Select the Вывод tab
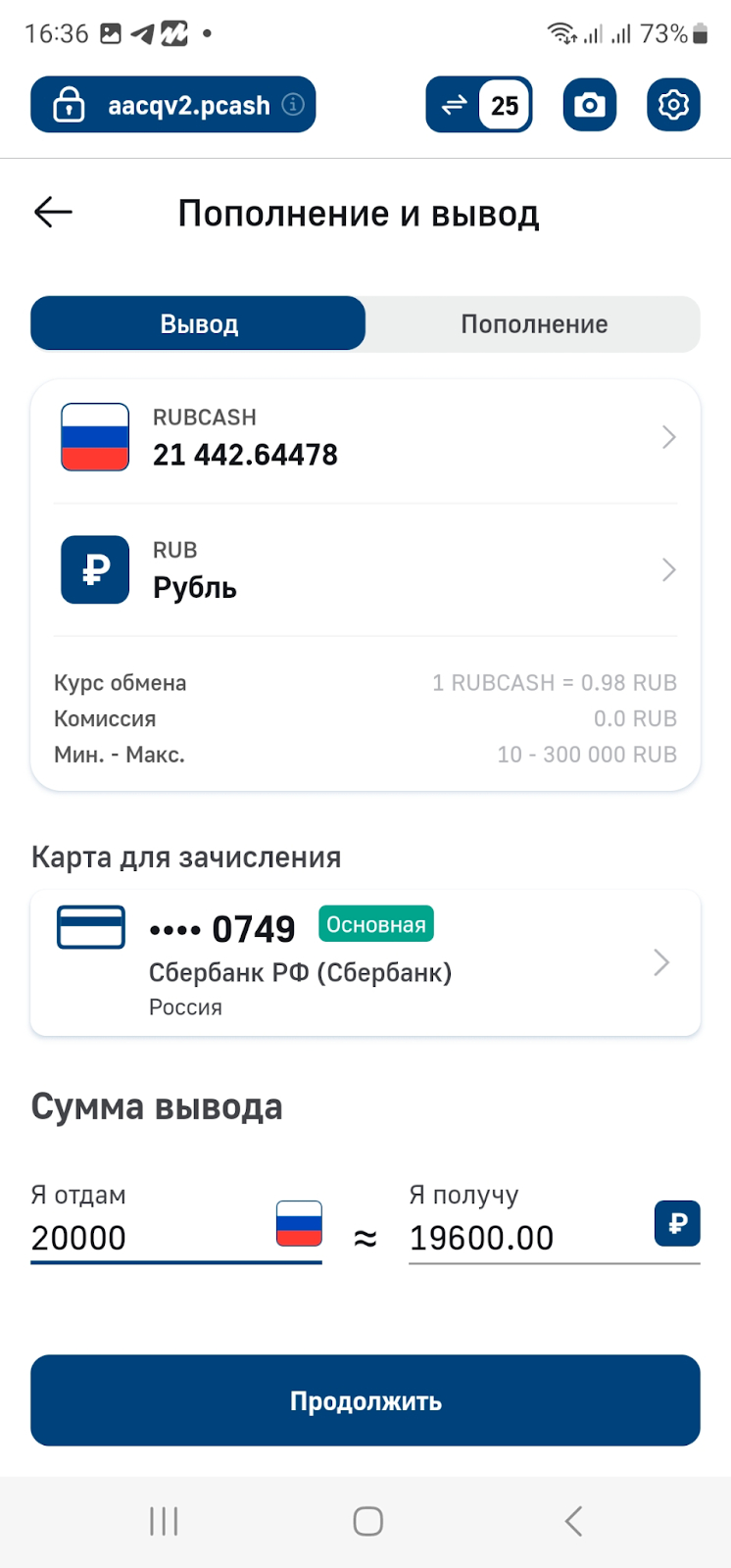Image resolution: width=731 pixels, height=1568 pixels. (199, 324)
